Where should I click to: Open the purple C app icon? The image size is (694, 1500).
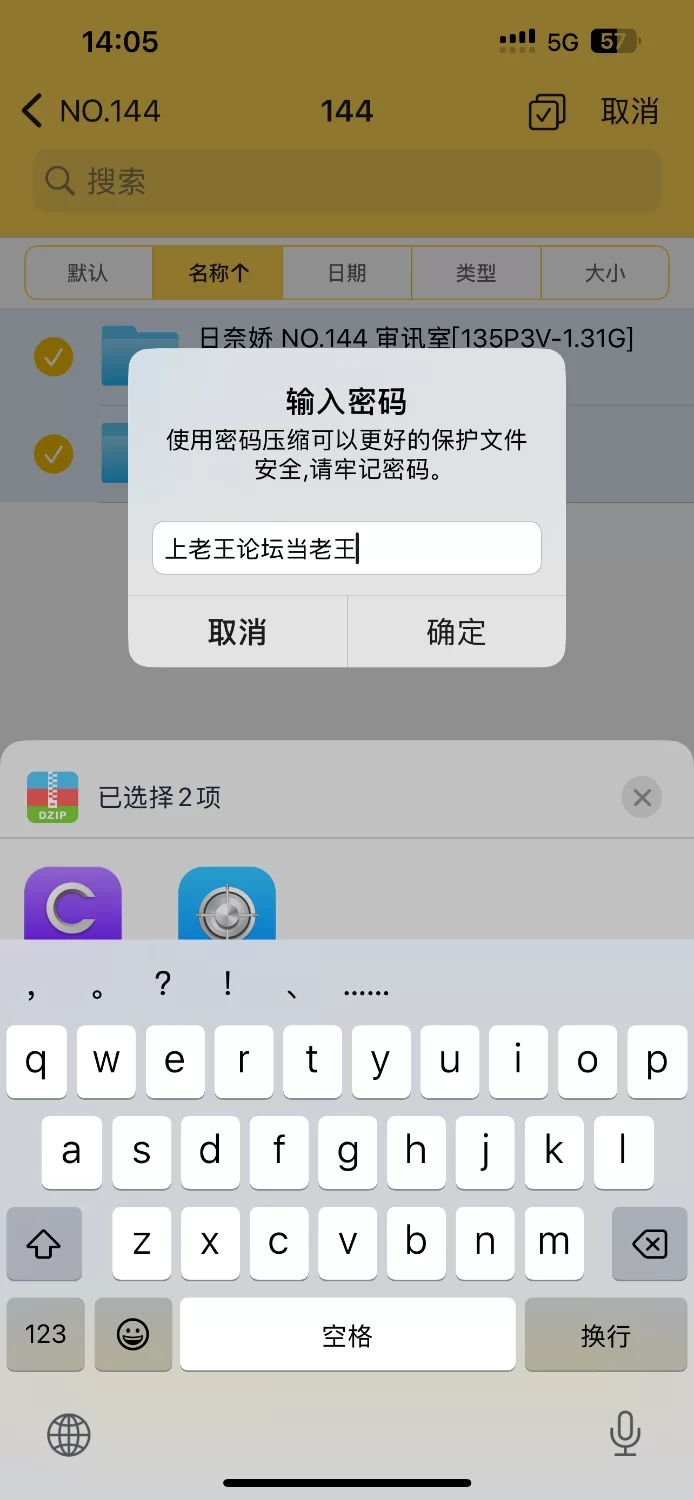point(73,905)
